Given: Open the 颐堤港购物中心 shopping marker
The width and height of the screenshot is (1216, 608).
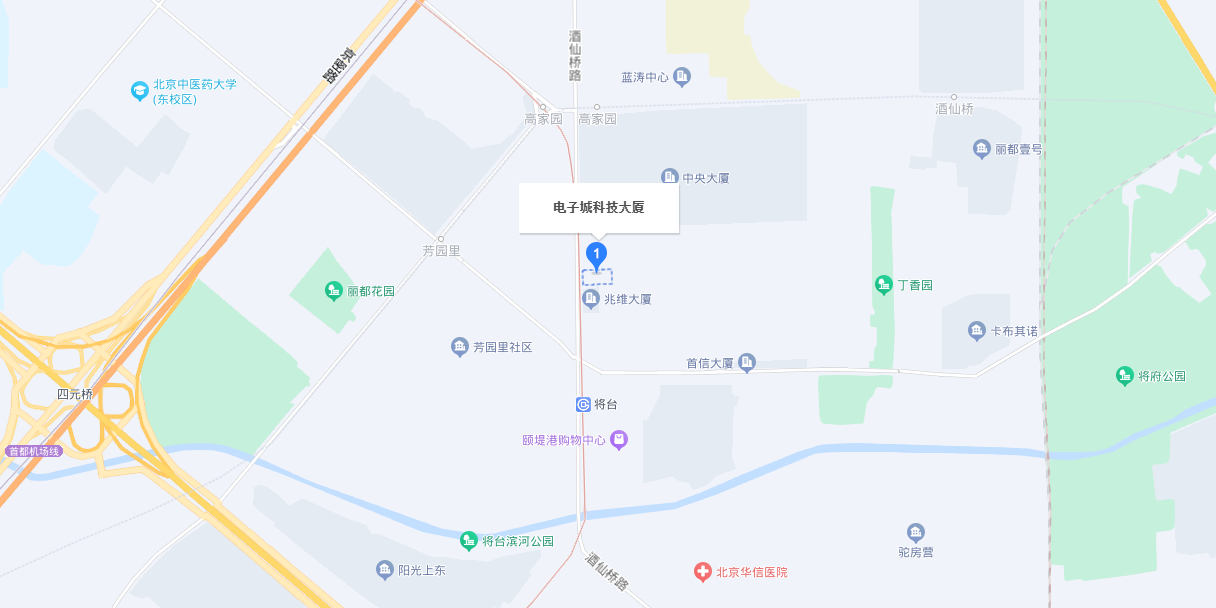Looking at the screenshot, I should 619,439.
